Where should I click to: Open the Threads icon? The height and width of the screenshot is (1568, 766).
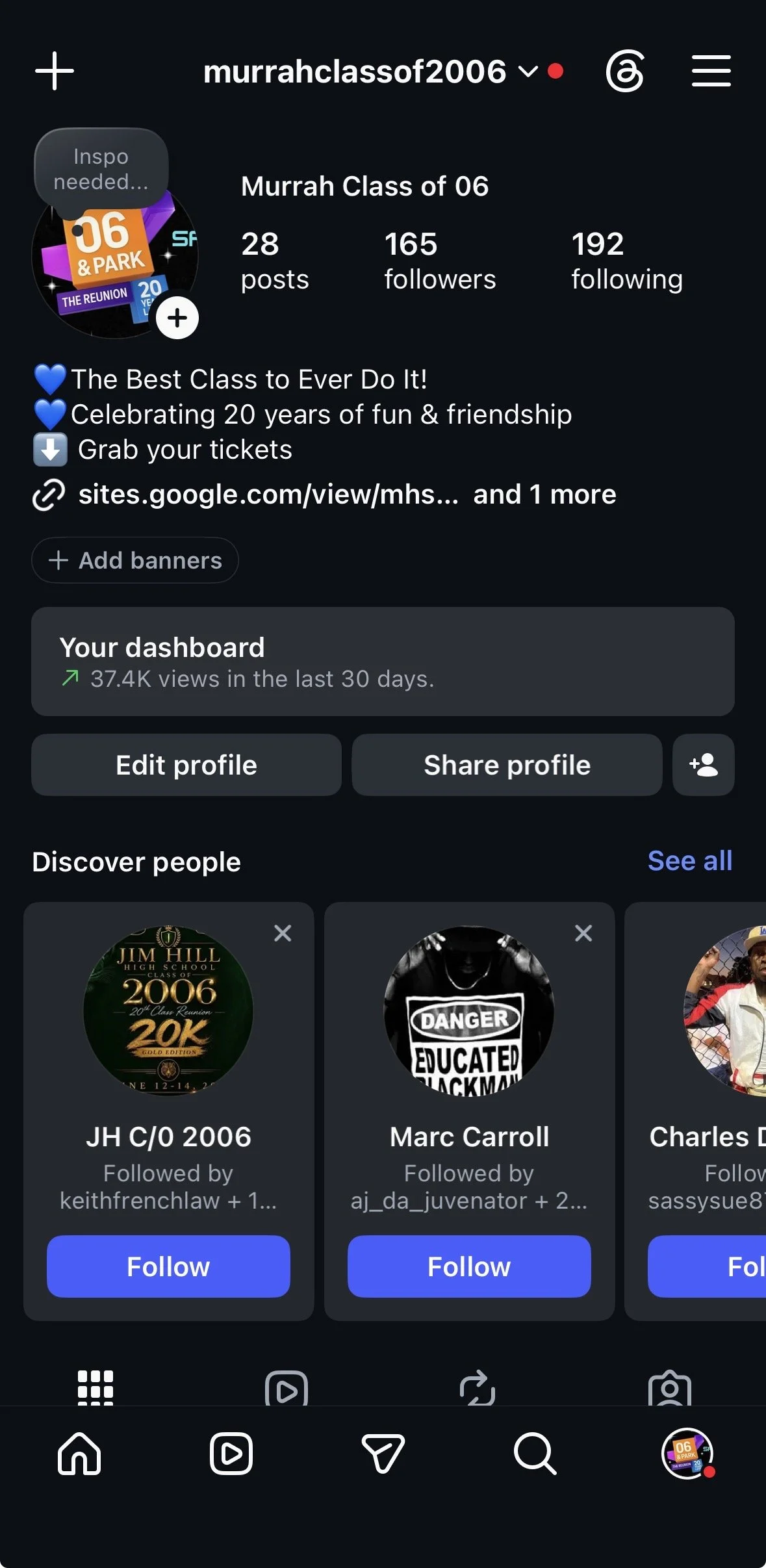tap(625, 71)
